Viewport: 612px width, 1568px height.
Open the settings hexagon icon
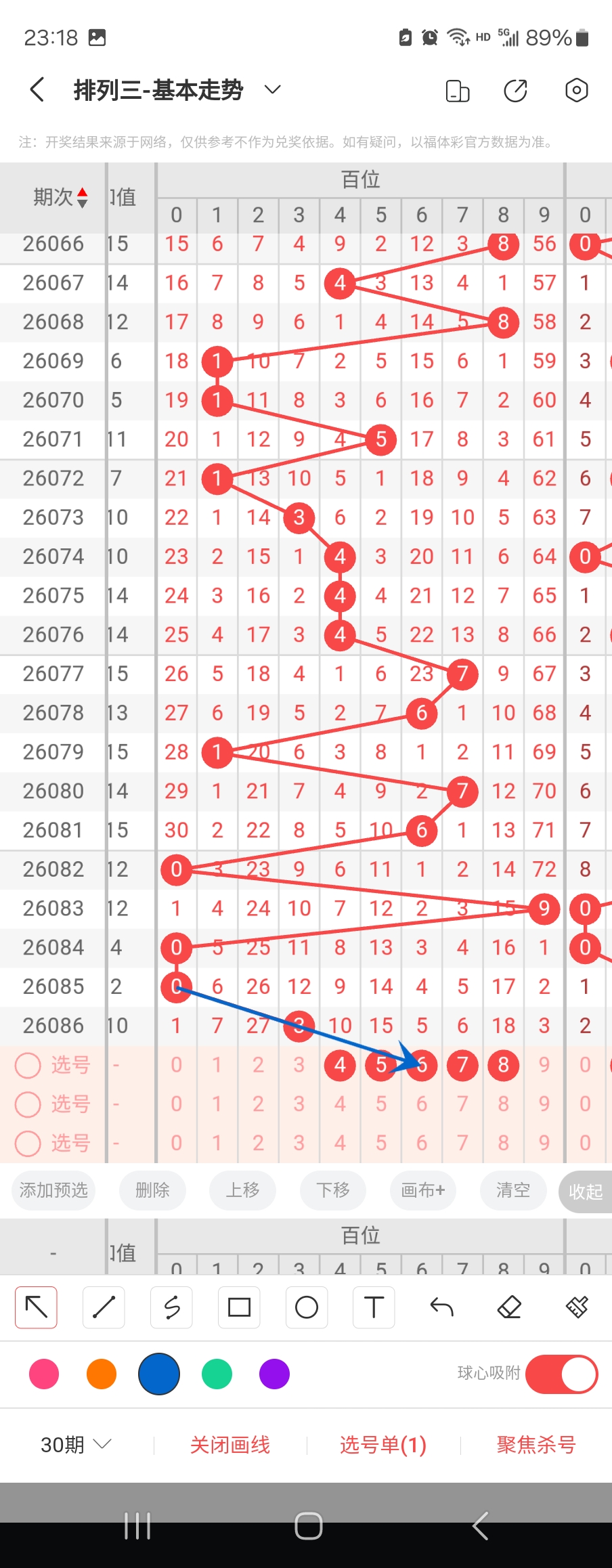click(x=576, y=90)
